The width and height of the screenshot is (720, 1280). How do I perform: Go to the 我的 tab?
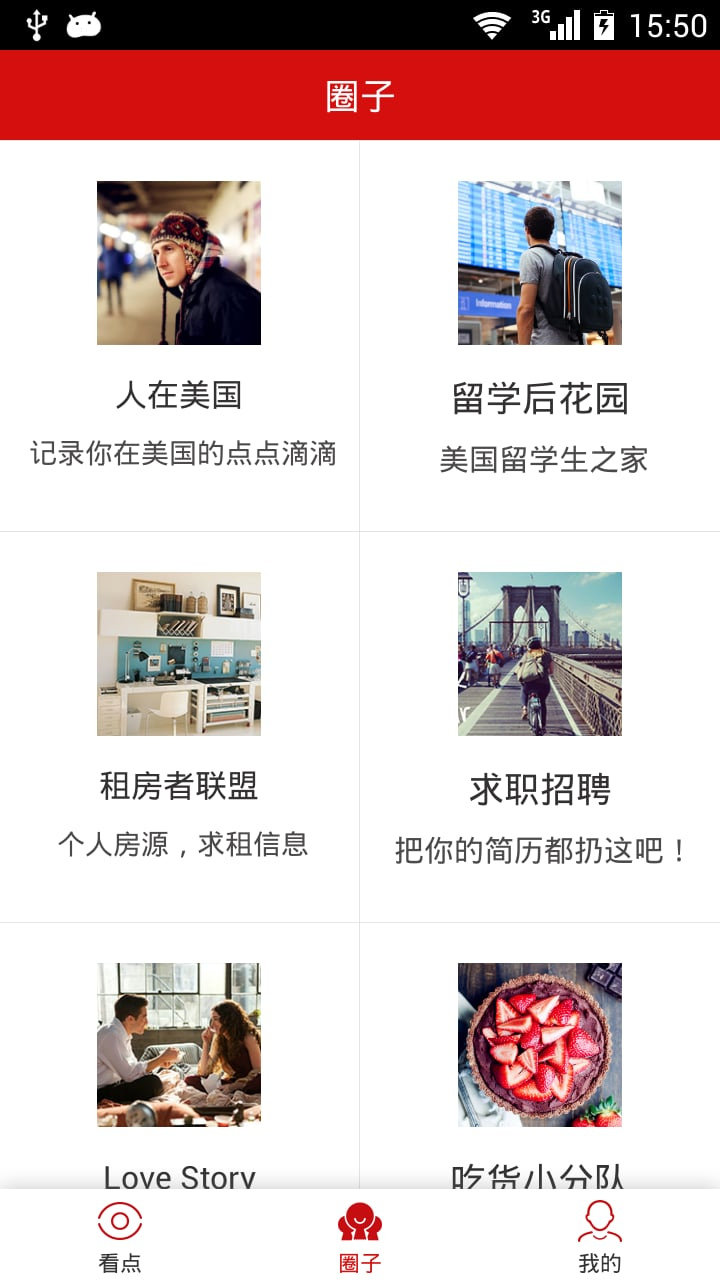click(600, 1236)
